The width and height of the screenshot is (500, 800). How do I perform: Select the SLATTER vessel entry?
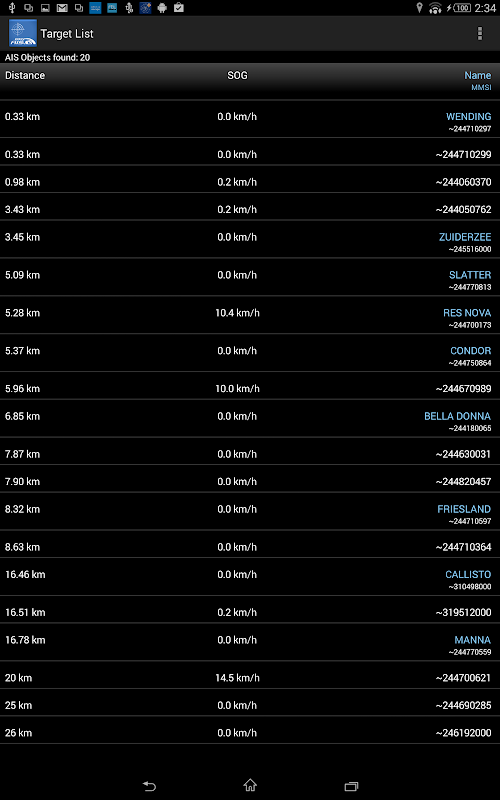pos(250,277)
